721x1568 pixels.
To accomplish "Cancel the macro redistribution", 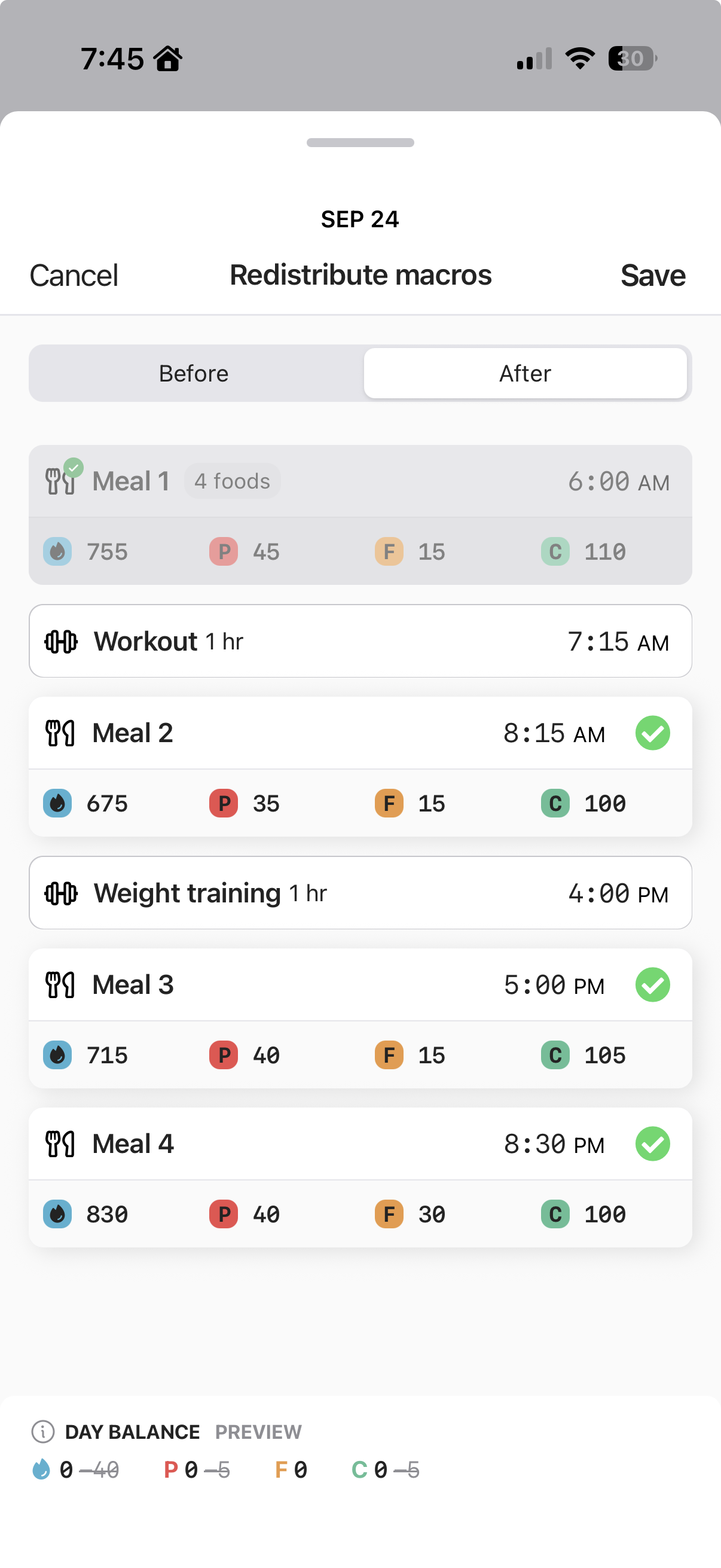I will pyautogui.click(x=74, y=275).
